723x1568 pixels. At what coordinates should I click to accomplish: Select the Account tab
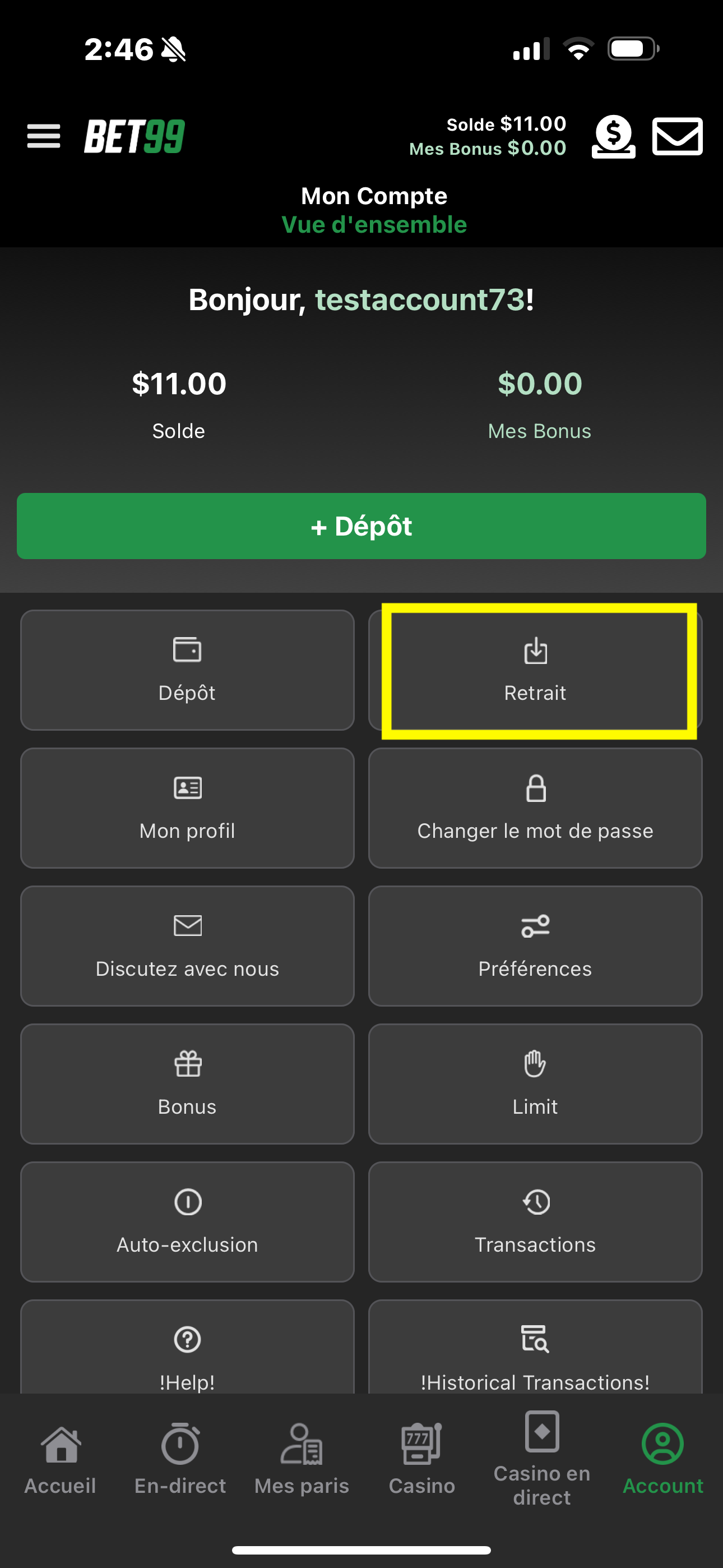662,1460
